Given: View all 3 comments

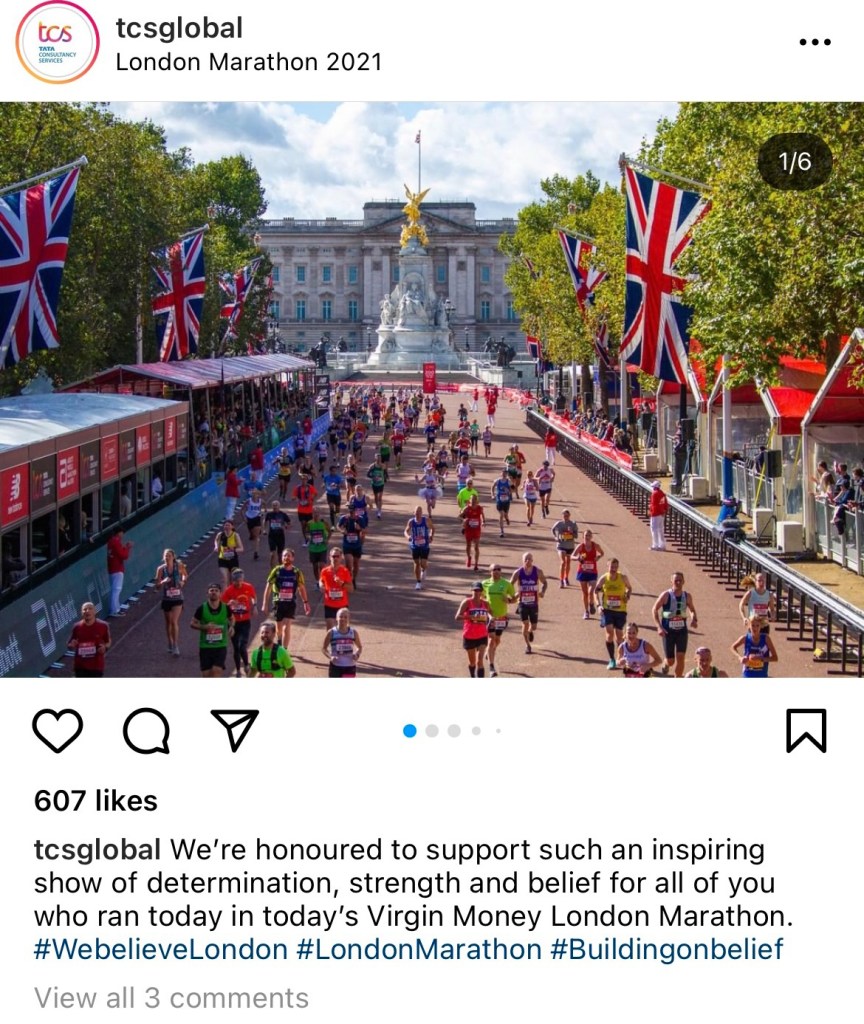Looking at the screenshot, I should click(x=171, y=998).
